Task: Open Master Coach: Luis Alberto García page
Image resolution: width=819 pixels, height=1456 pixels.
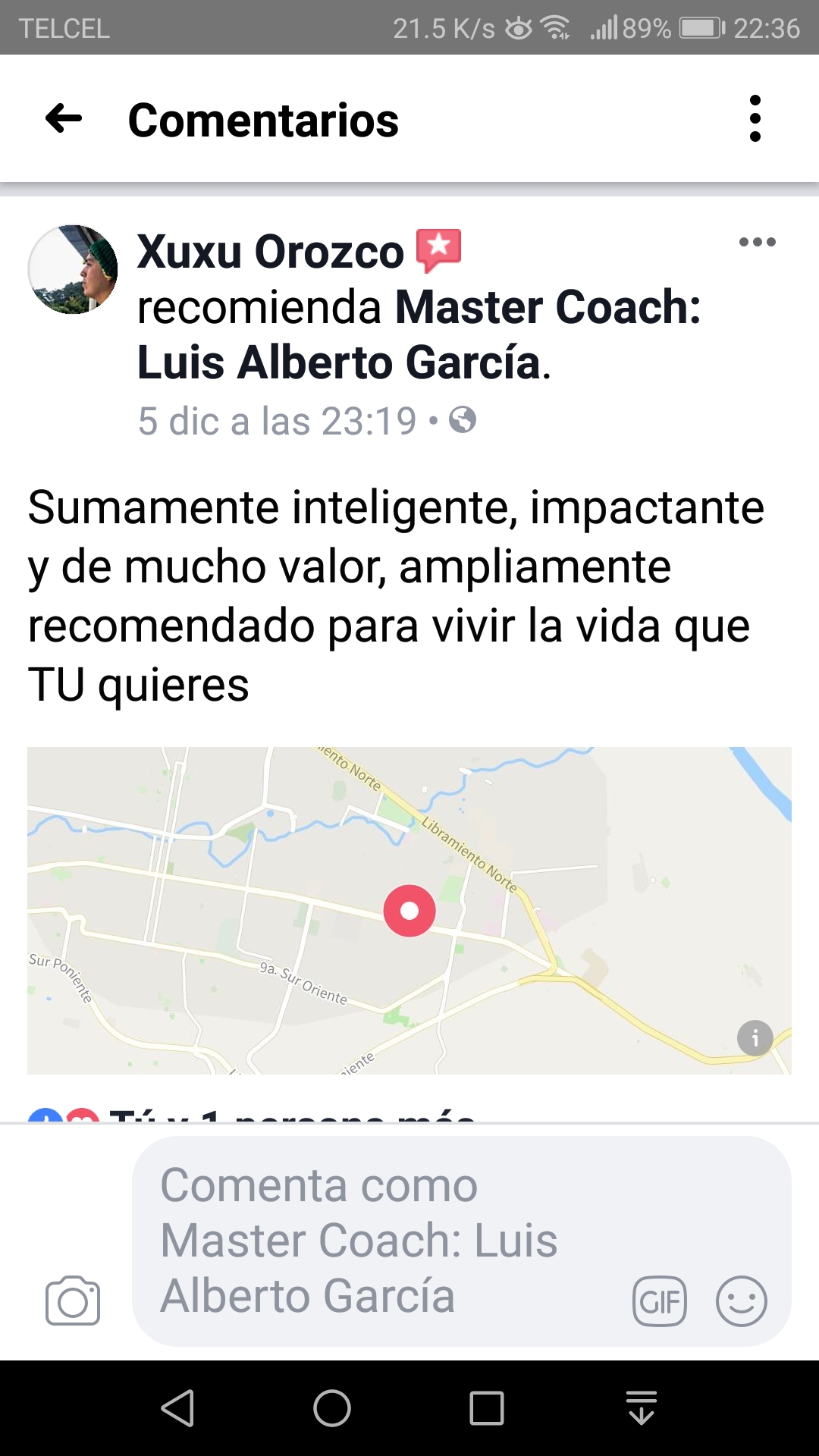Action: 417,335
